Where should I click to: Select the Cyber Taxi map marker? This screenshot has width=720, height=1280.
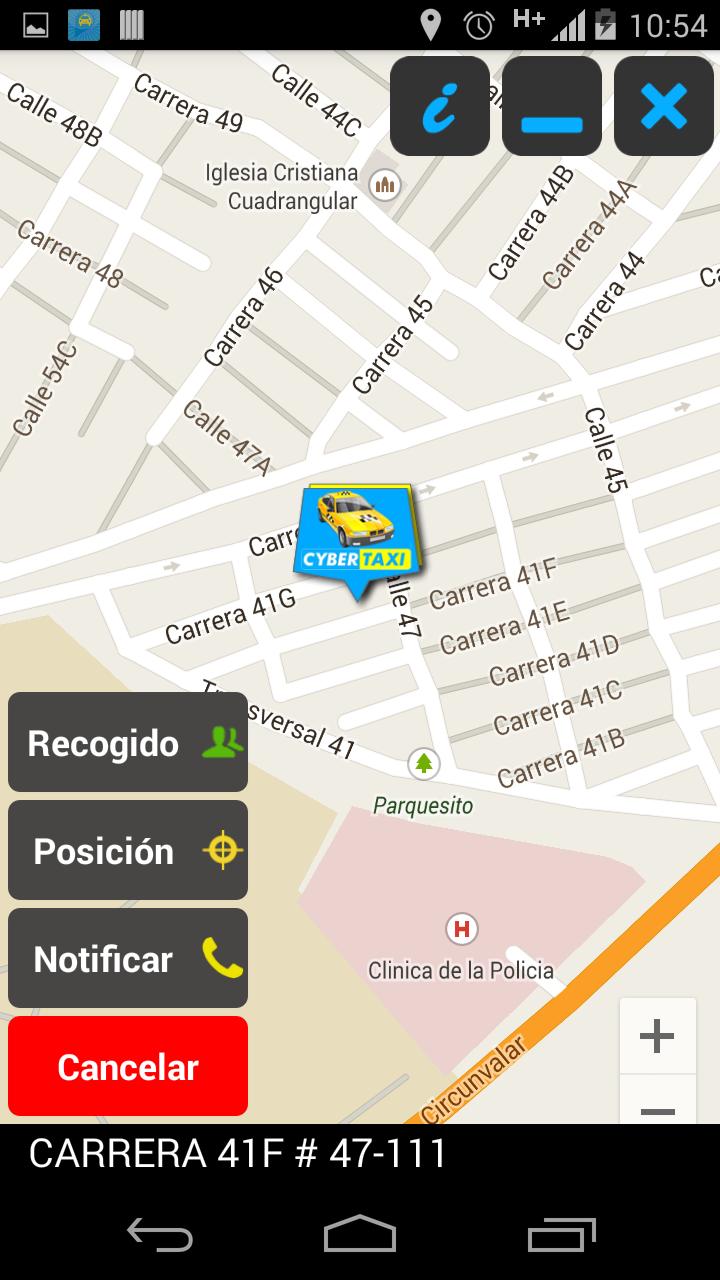[x=358, y=537]
